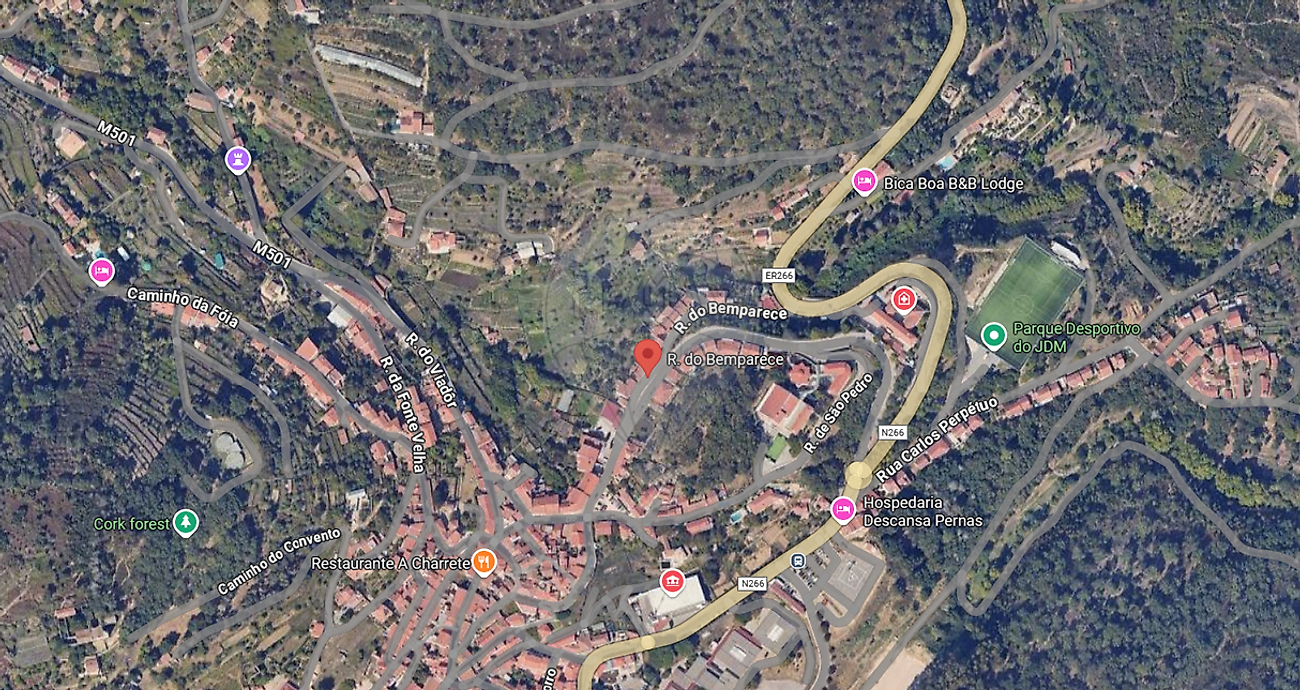Open the Hospedaria Descansa Pernas lodging pin
1300x690 pixels.
pyautogui.click(x=843, y=509)
